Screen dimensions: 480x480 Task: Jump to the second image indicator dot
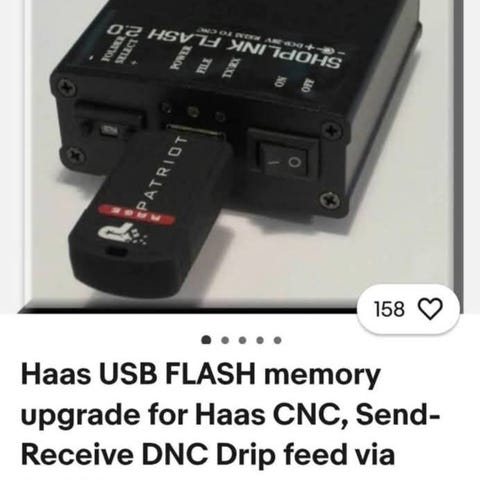point(225,340)
